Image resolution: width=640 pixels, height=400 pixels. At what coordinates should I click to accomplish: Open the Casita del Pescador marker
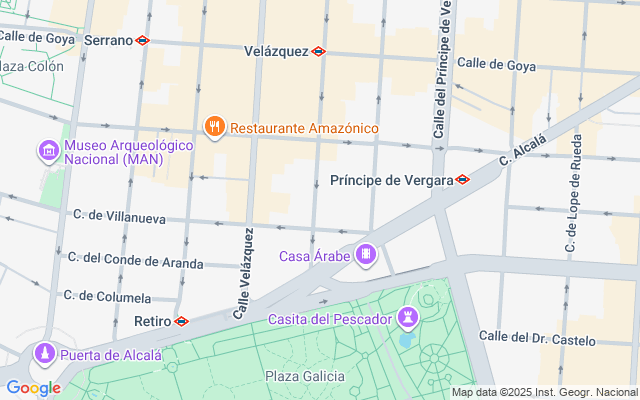pos(408,319)
